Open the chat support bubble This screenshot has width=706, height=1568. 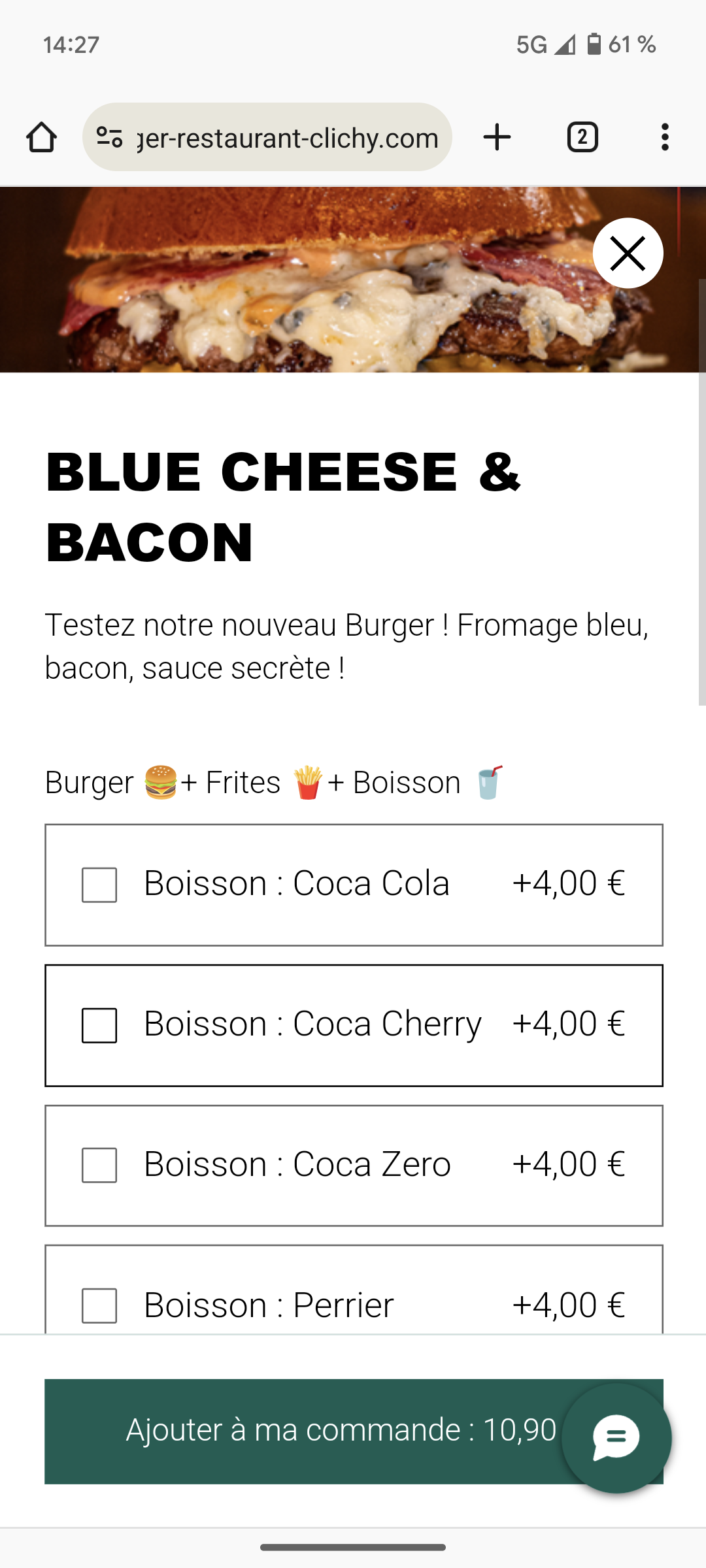tap(616, 1439)
